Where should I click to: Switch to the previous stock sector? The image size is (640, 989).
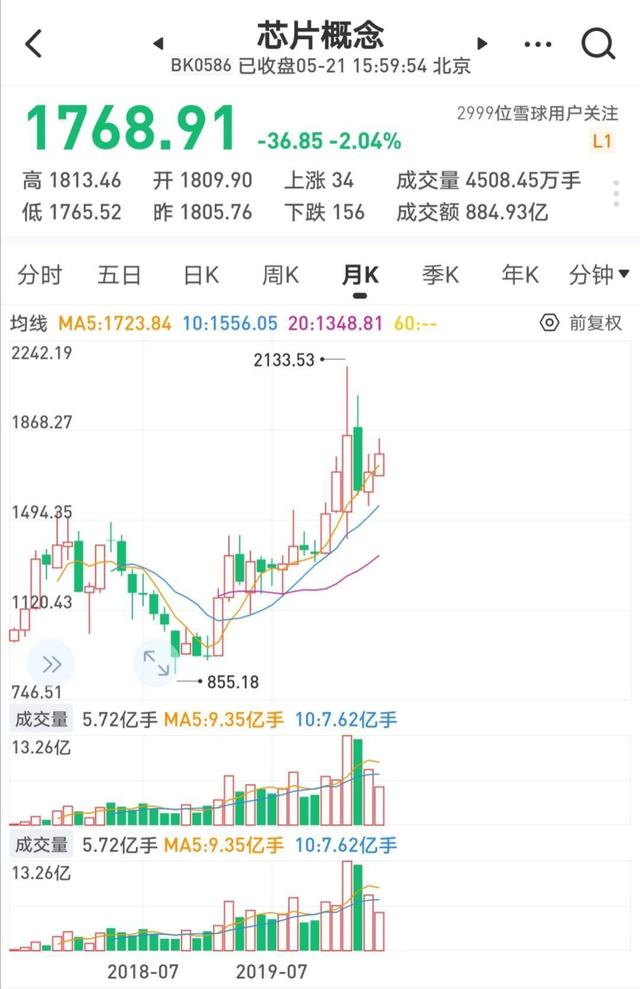pyautogui.click(x=158, y=44)
